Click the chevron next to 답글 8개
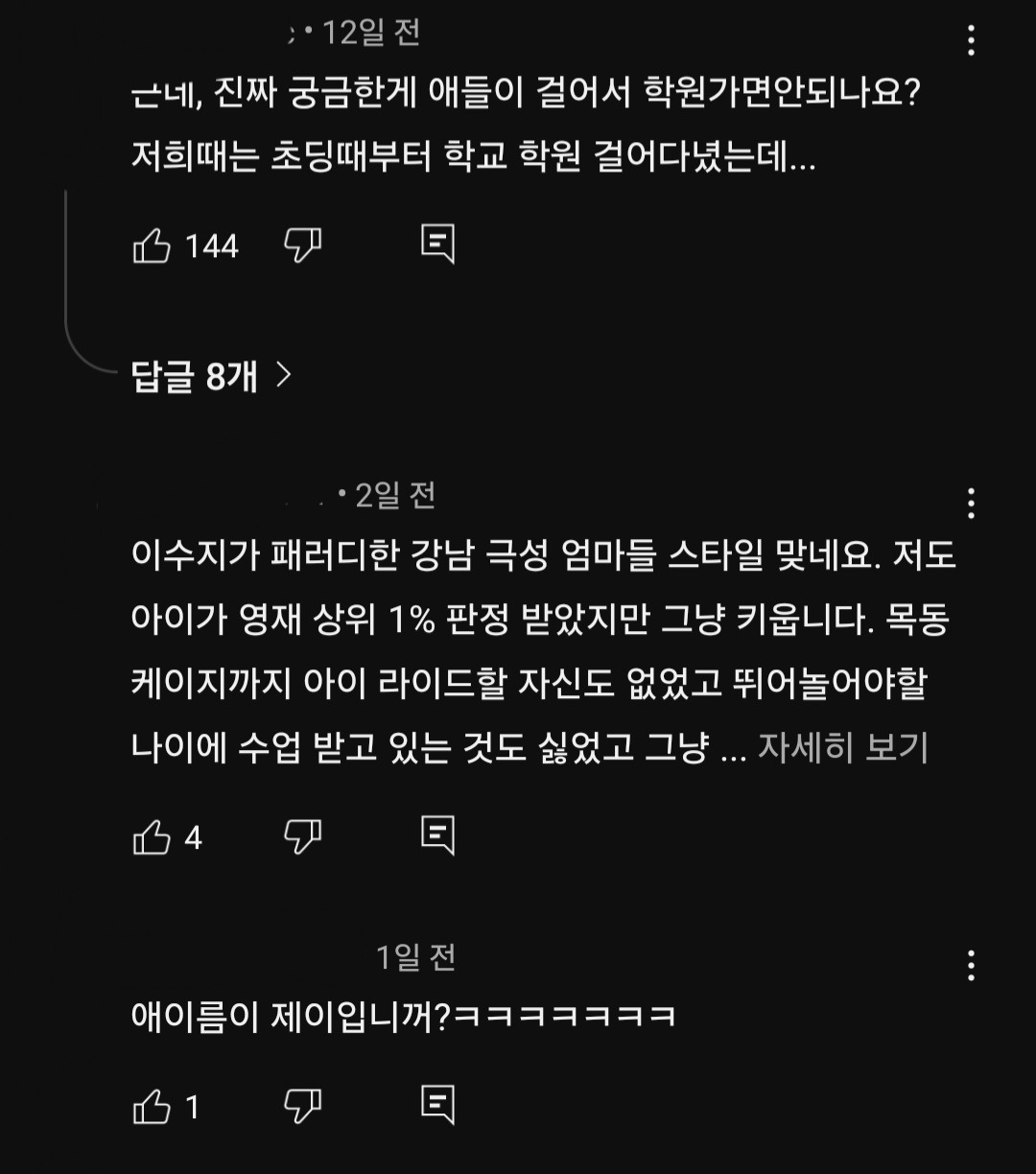This screenshot has height=1174, width=1036. click(283, 378)
